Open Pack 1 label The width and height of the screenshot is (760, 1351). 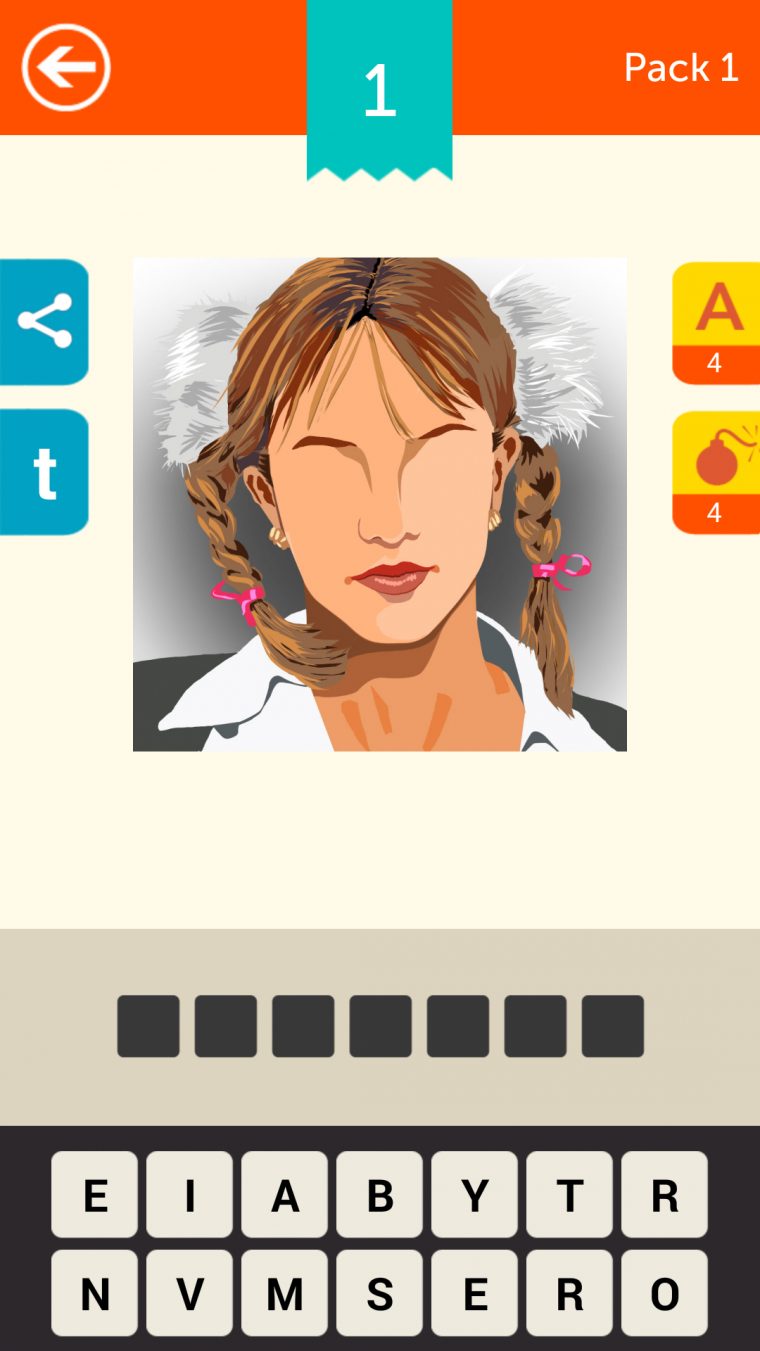pyautogui.click(x=681, y=68)
